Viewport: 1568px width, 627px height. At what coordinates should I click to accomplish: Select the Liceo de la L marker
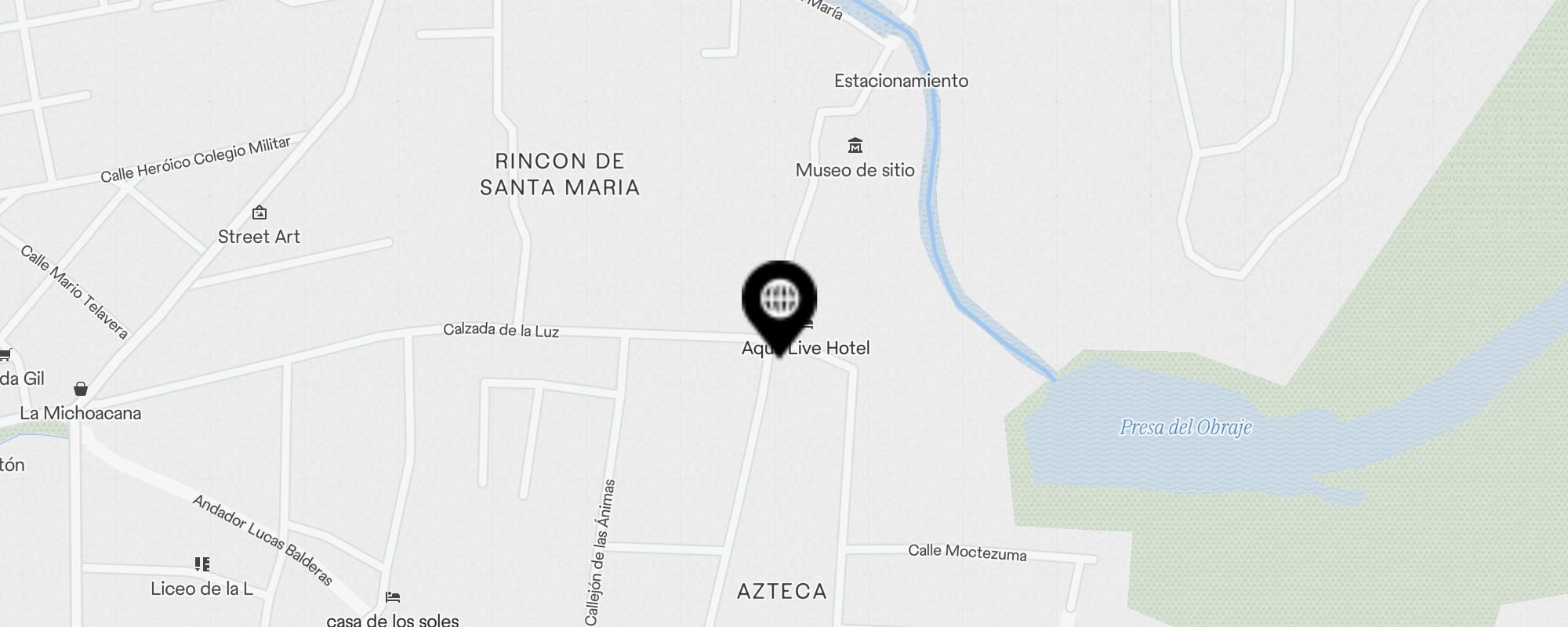click(201, 564)
